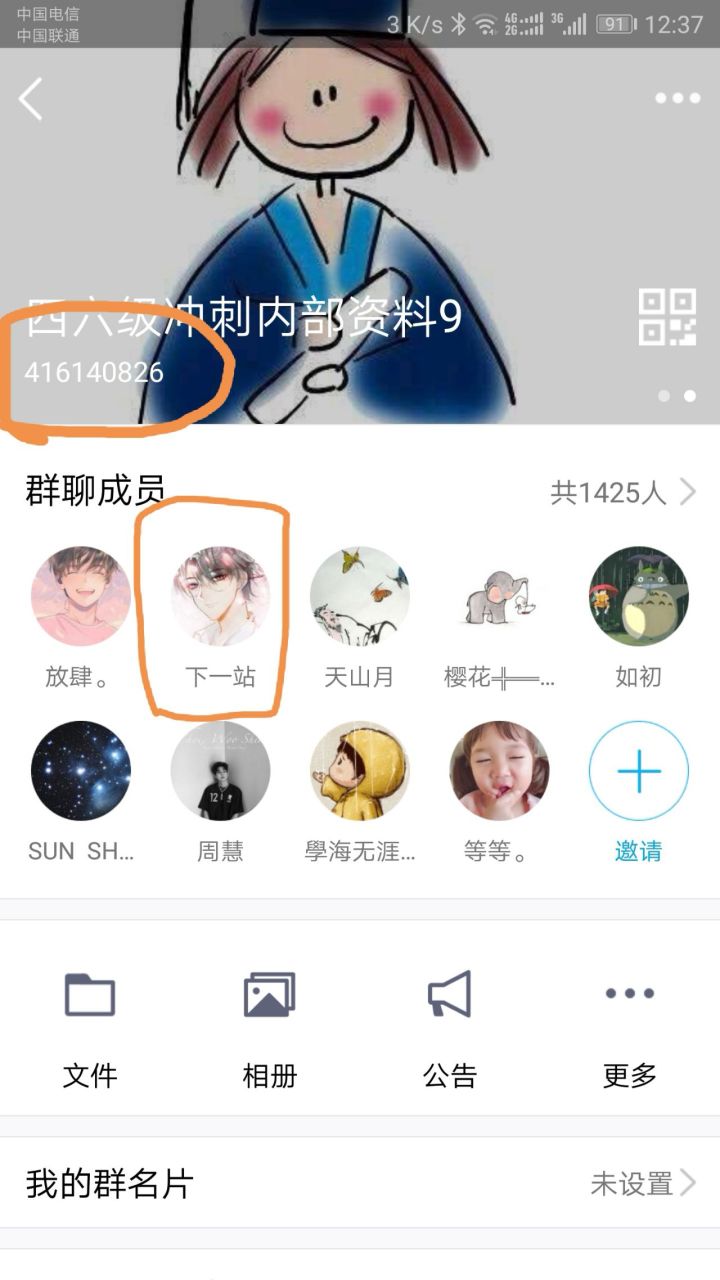Image resolution: width=720 pixels, height=1280 pixels.
Task: Open member 樱花 elephant avatar profile
Action: pos(498,596)
